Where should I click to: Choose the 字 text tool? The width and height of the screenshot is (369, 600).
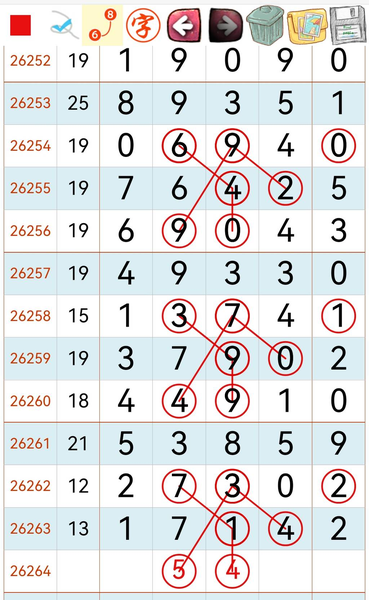[143, 26]
